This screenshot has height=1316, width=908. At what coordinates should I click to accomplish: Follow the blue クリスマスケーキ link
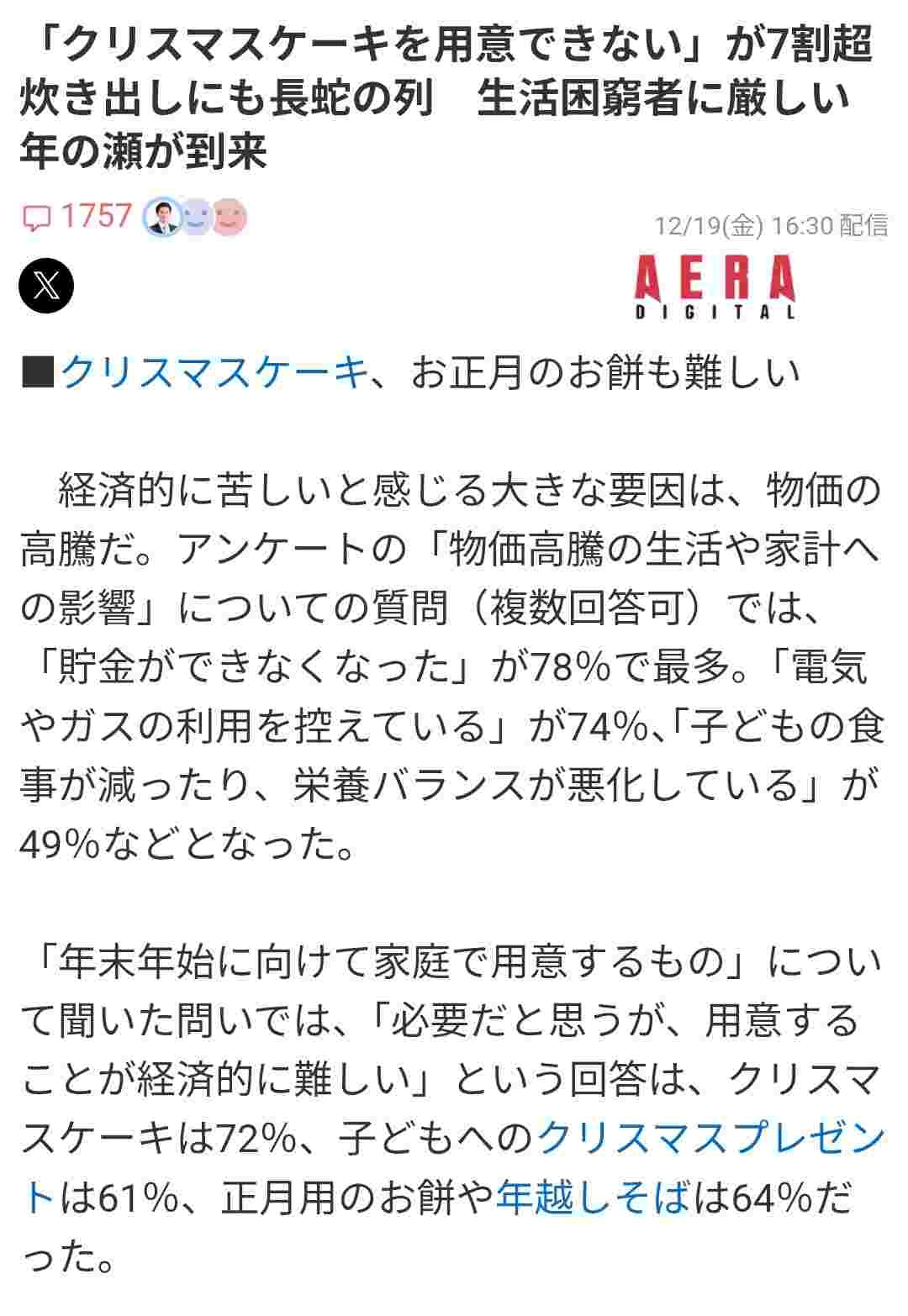(214, 373)
